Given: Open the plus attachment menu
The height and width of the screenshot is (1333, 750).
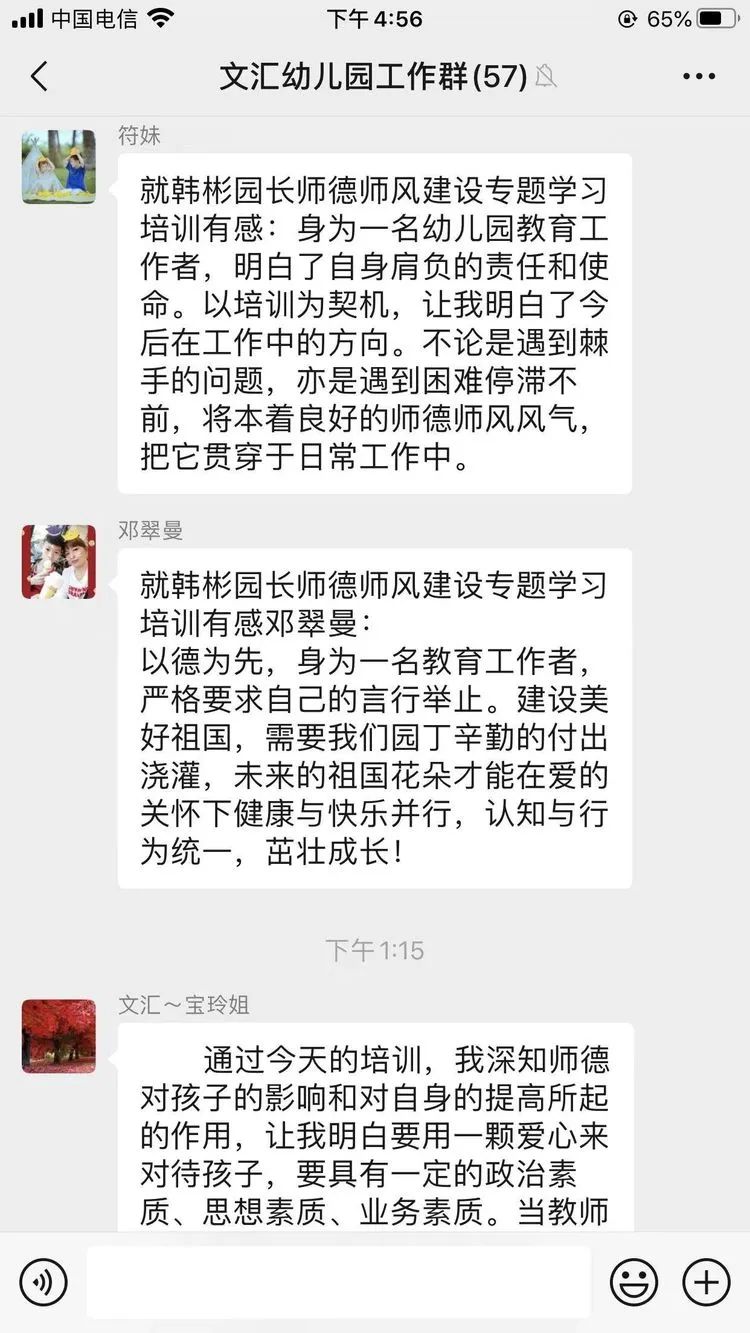Looking at the screenshot, I should pos(706,1281).
